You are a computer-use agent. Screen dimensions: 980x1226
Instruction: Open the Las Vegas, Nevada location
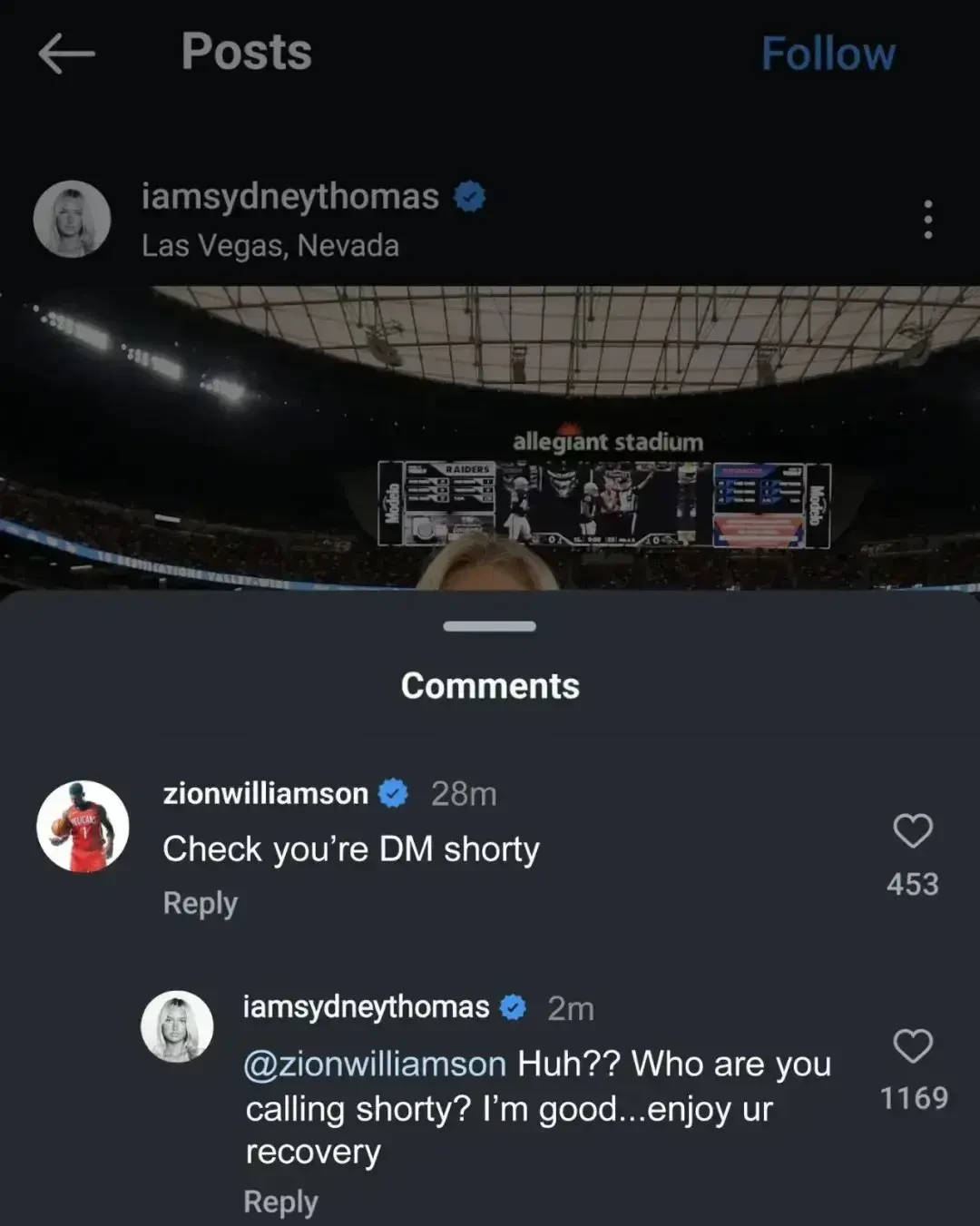[269, 246]
